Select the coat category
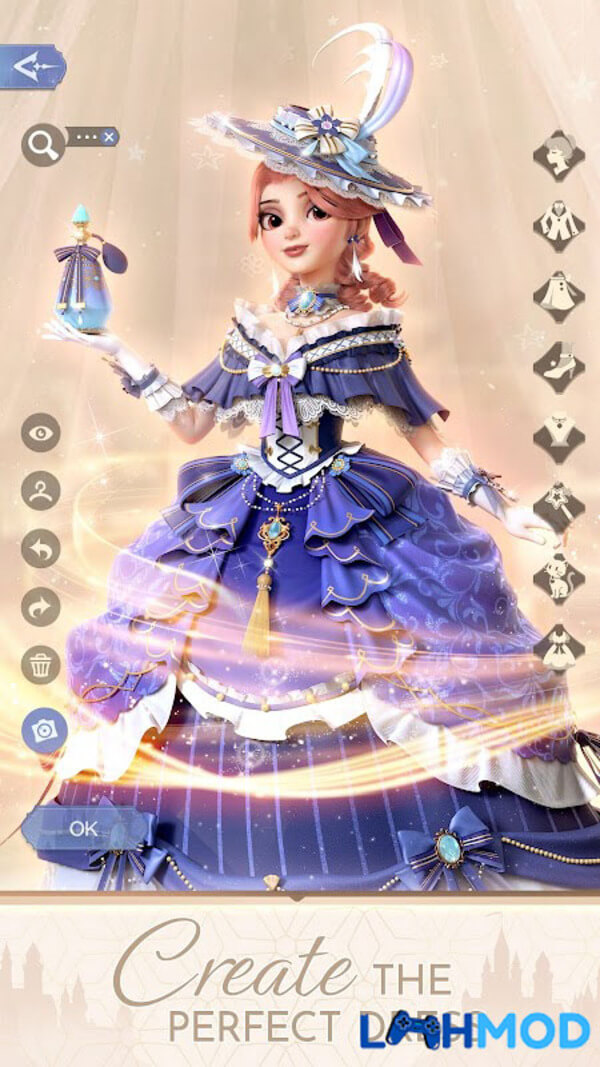600x1067 pixels. (559, 223)
